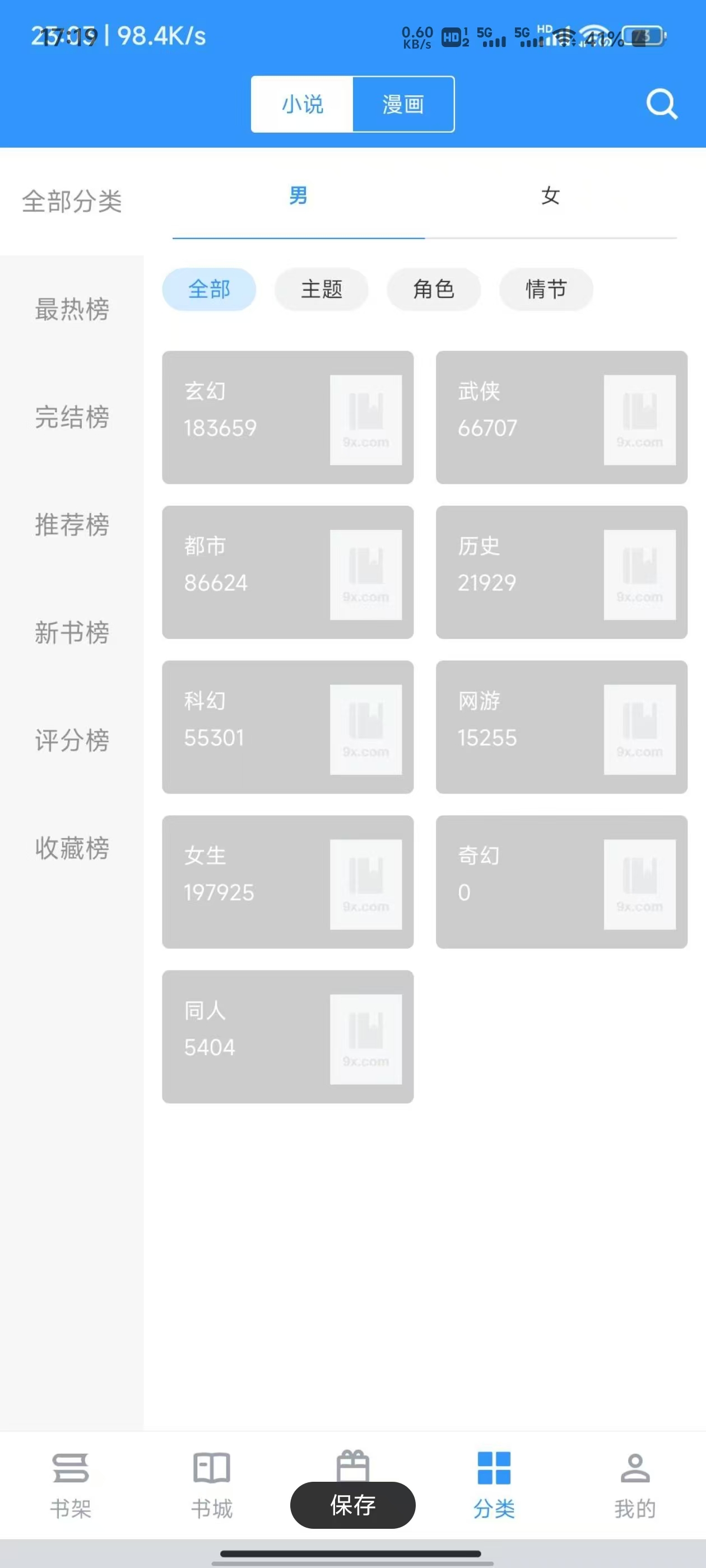Open the search icon
This screenshot has height=1568, width=706.
tap(662, 104)
